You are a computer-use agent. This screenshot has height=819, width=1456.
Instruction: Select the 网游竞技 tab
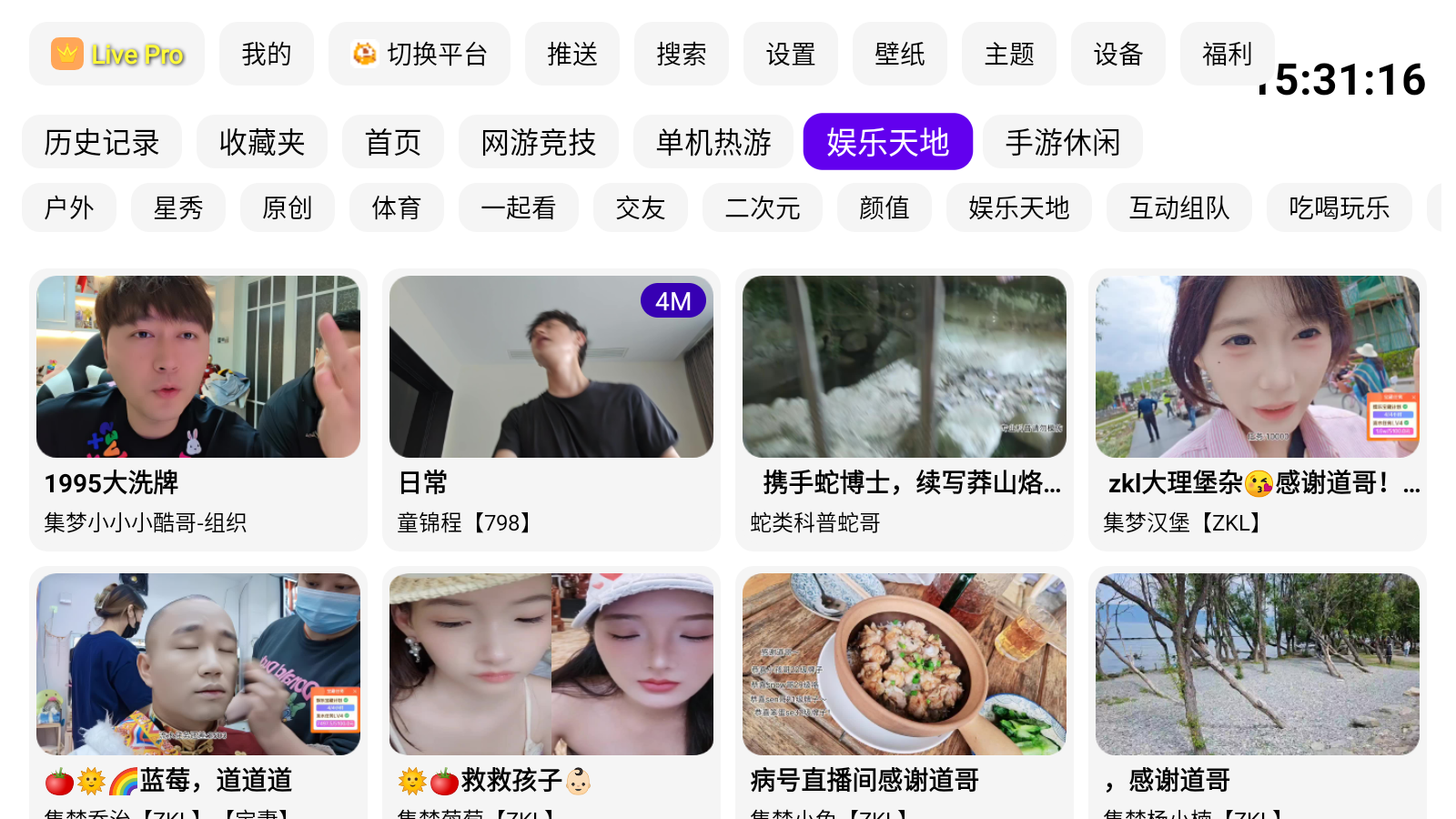(x=539, y=142)
